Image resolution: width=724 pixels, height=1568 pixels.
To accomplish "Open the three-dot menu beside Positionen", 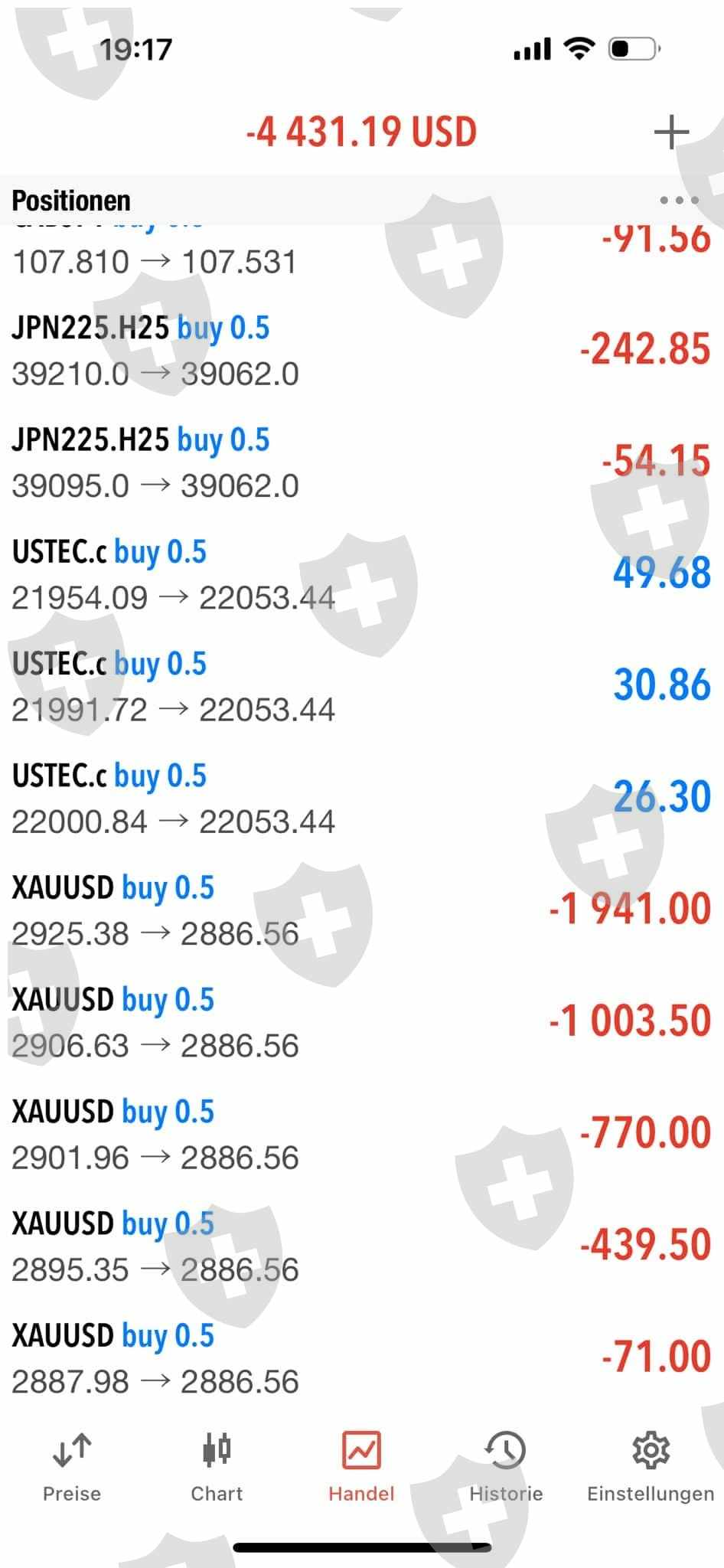I will pyautogui.click(x=678, y=201).
